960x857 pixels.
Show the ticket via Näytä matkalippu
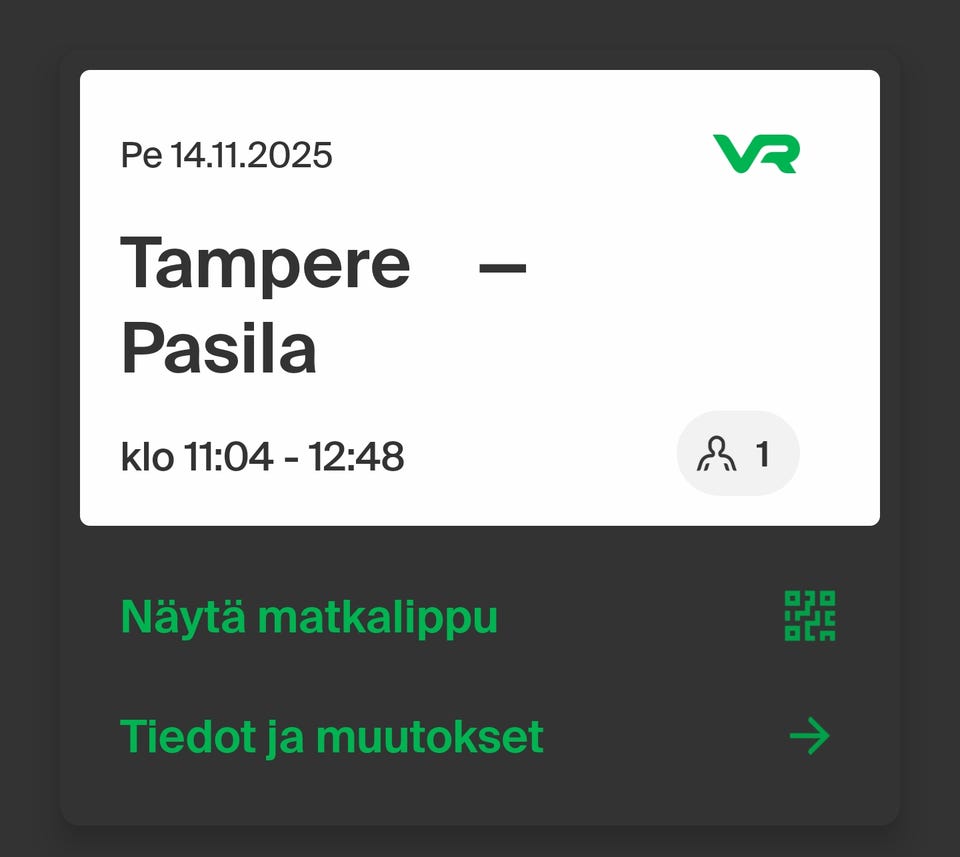coord(309,617)
